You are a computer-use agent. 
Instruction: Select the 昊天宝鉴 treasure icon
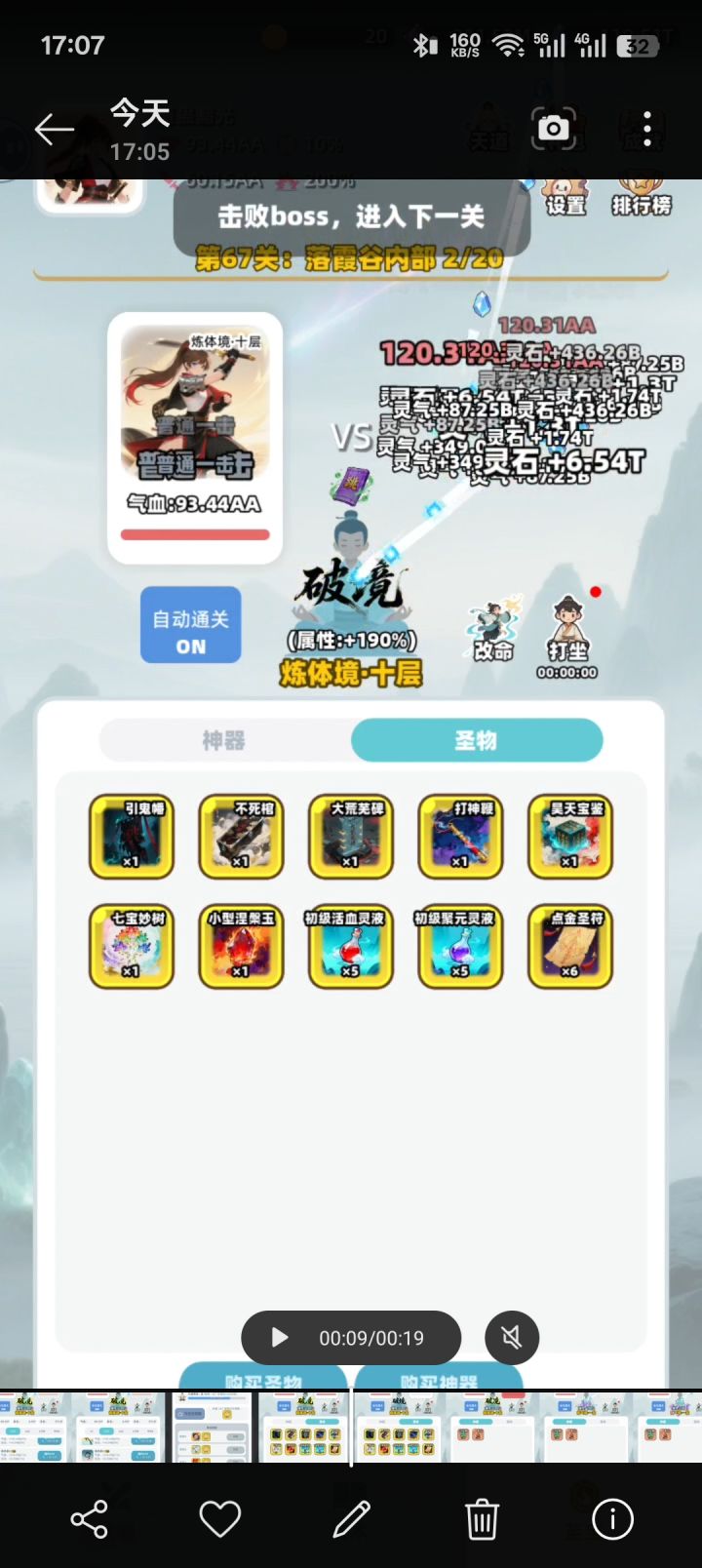click(569, 837)
